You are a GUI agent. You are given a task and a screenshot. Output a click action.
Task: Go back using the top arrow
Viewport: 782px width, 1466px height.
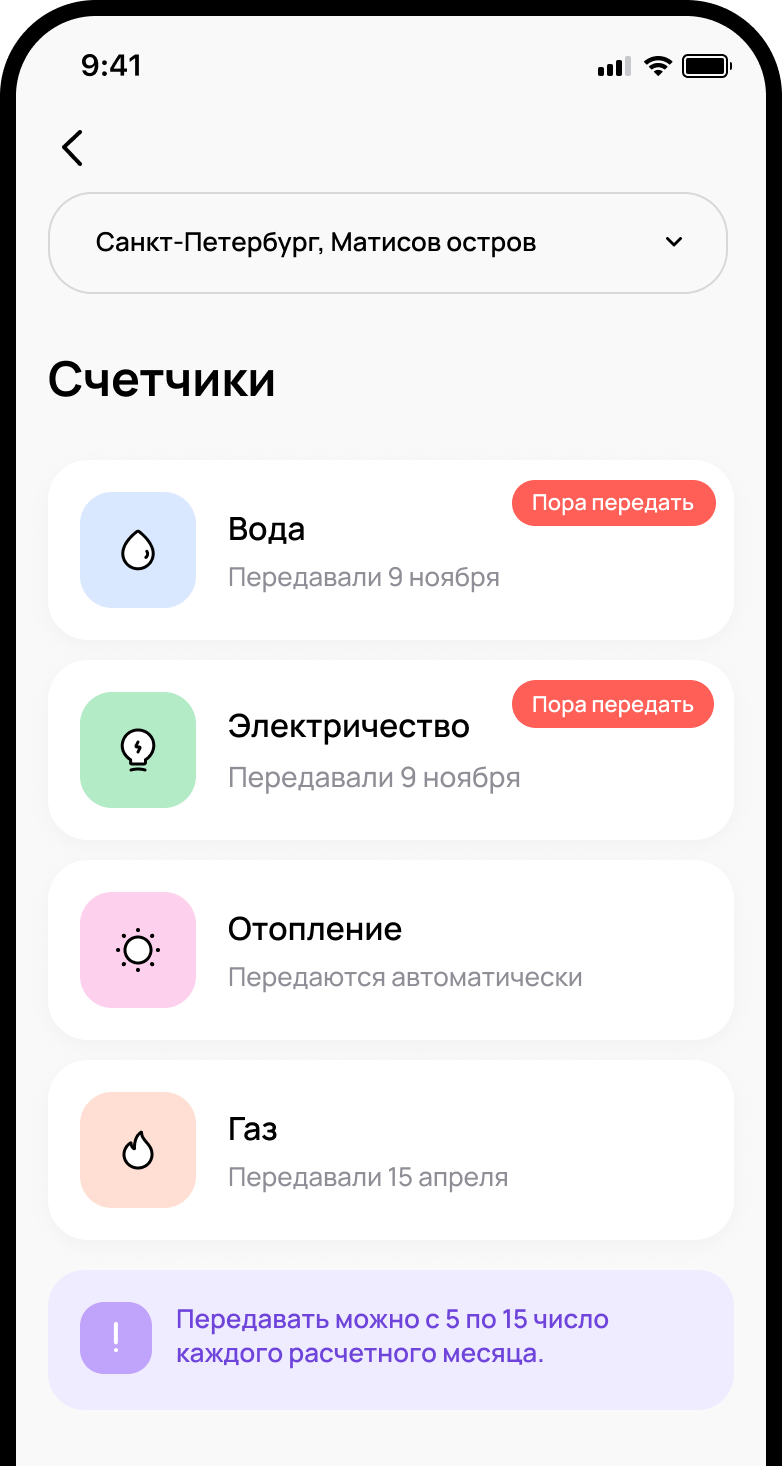pos(72,148)
